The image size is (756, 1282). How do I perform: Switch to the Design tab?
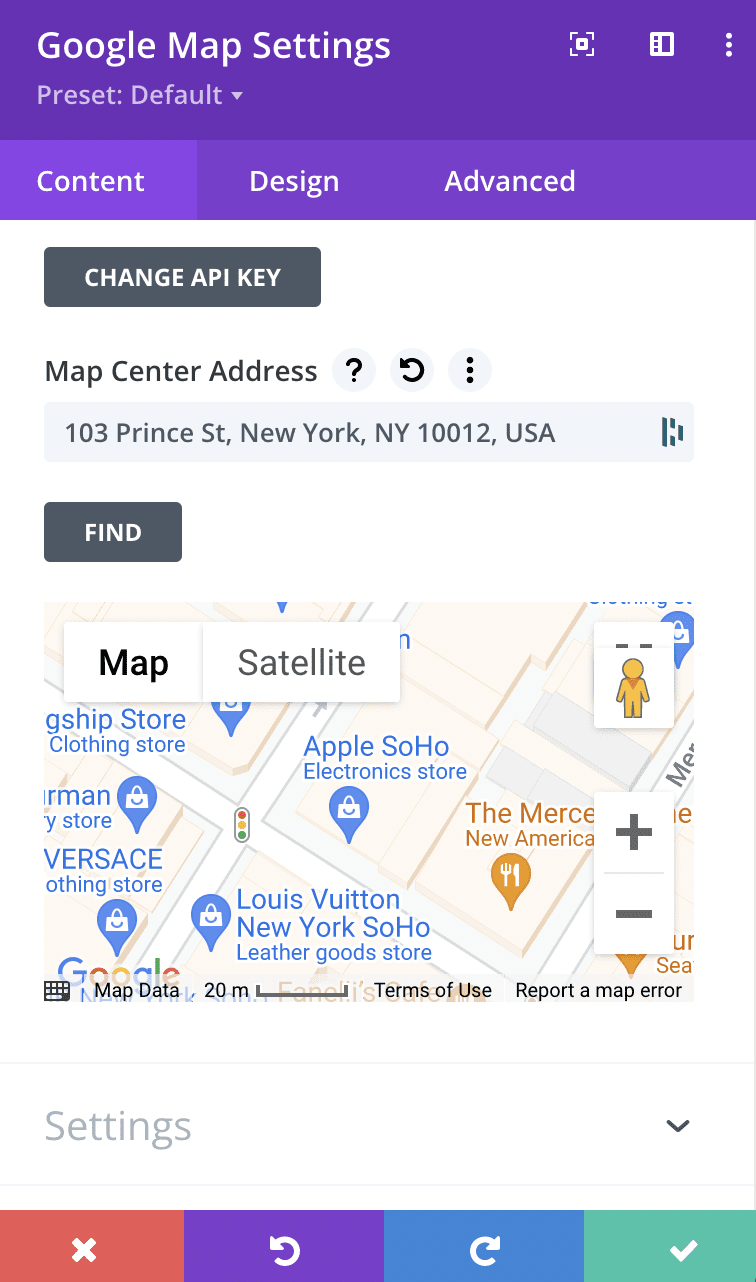(x=294, y=181)
